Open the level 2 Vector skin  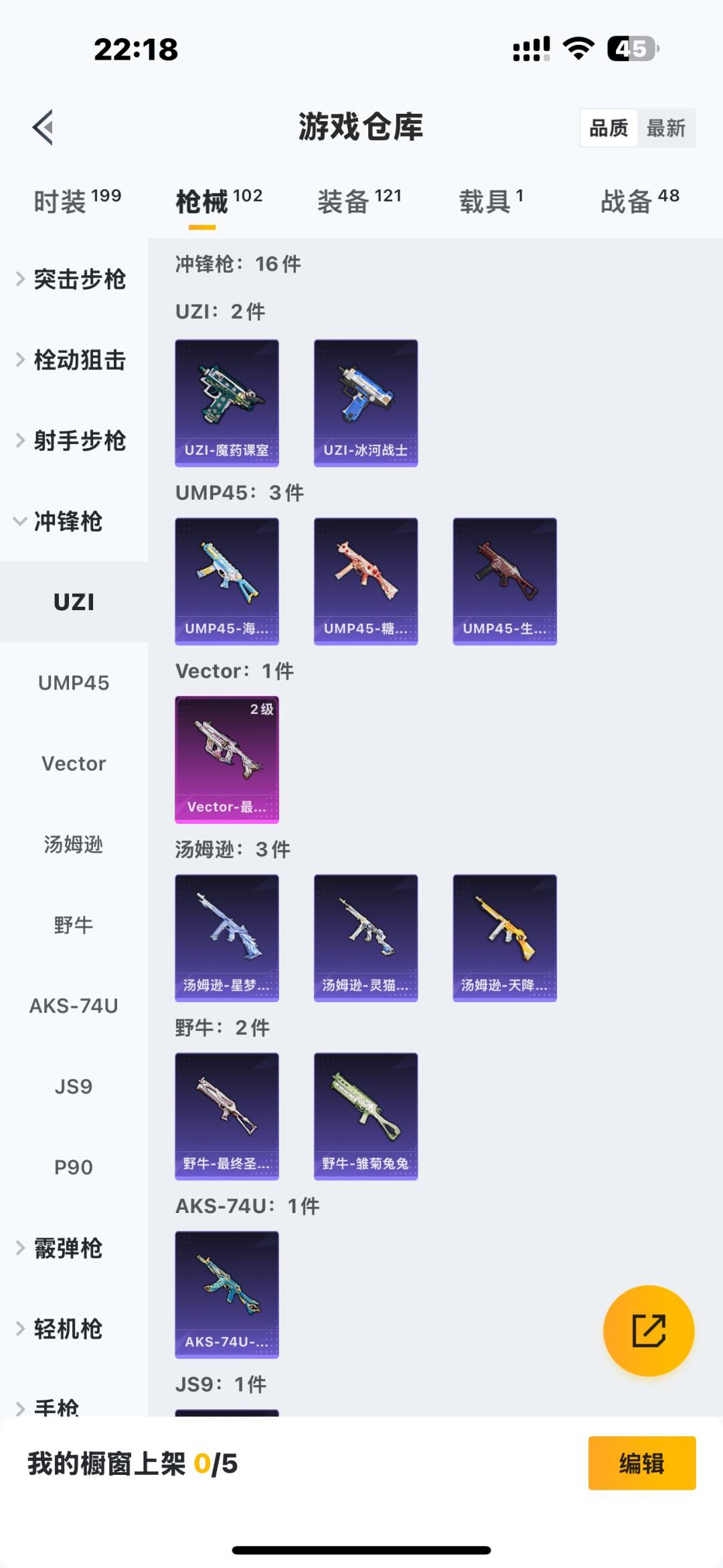(227, 759)
